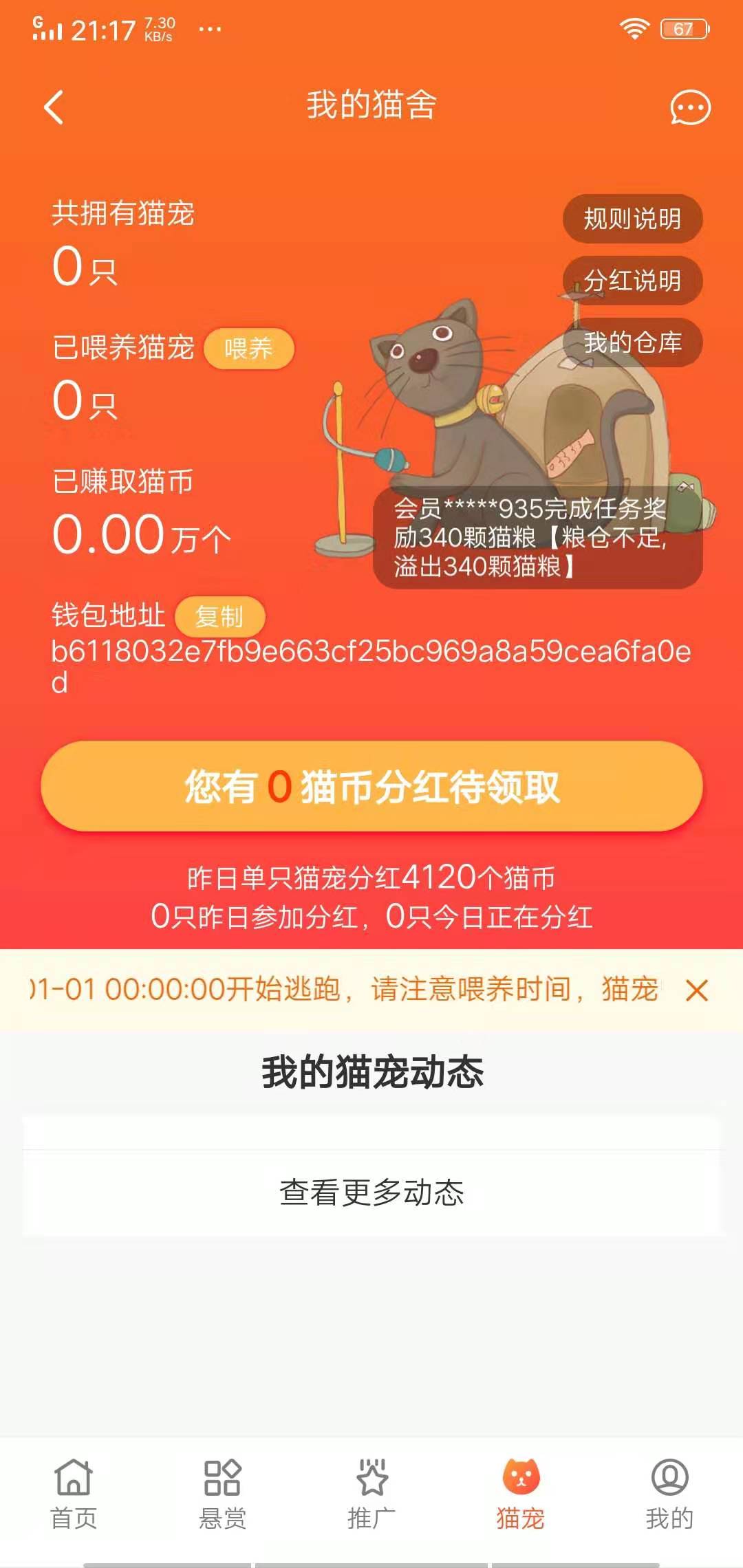The height and width of the screenshot is (1568, 743).
Task: Tap 复制 to copy wallet address
Action: 221,617
